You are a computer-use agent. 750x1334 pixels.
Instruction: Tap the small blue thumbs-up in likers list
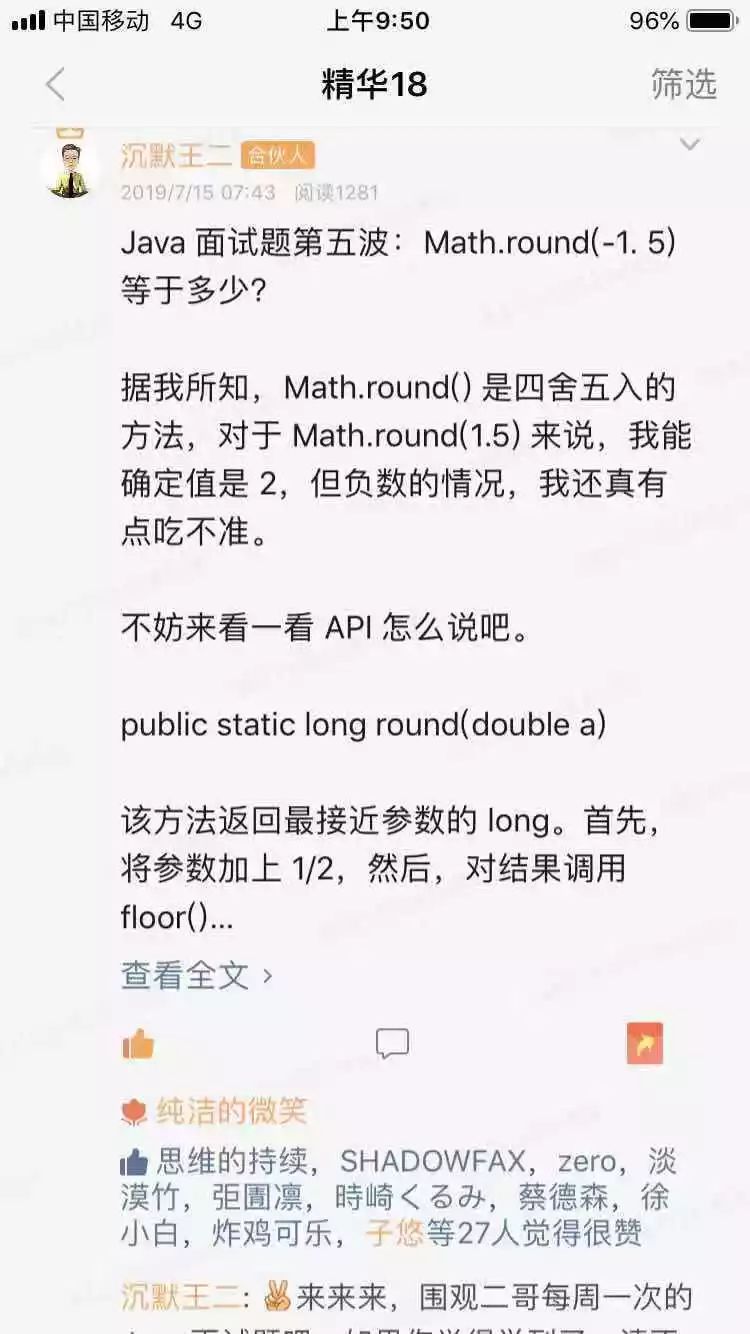click(x=130, y=1159)
